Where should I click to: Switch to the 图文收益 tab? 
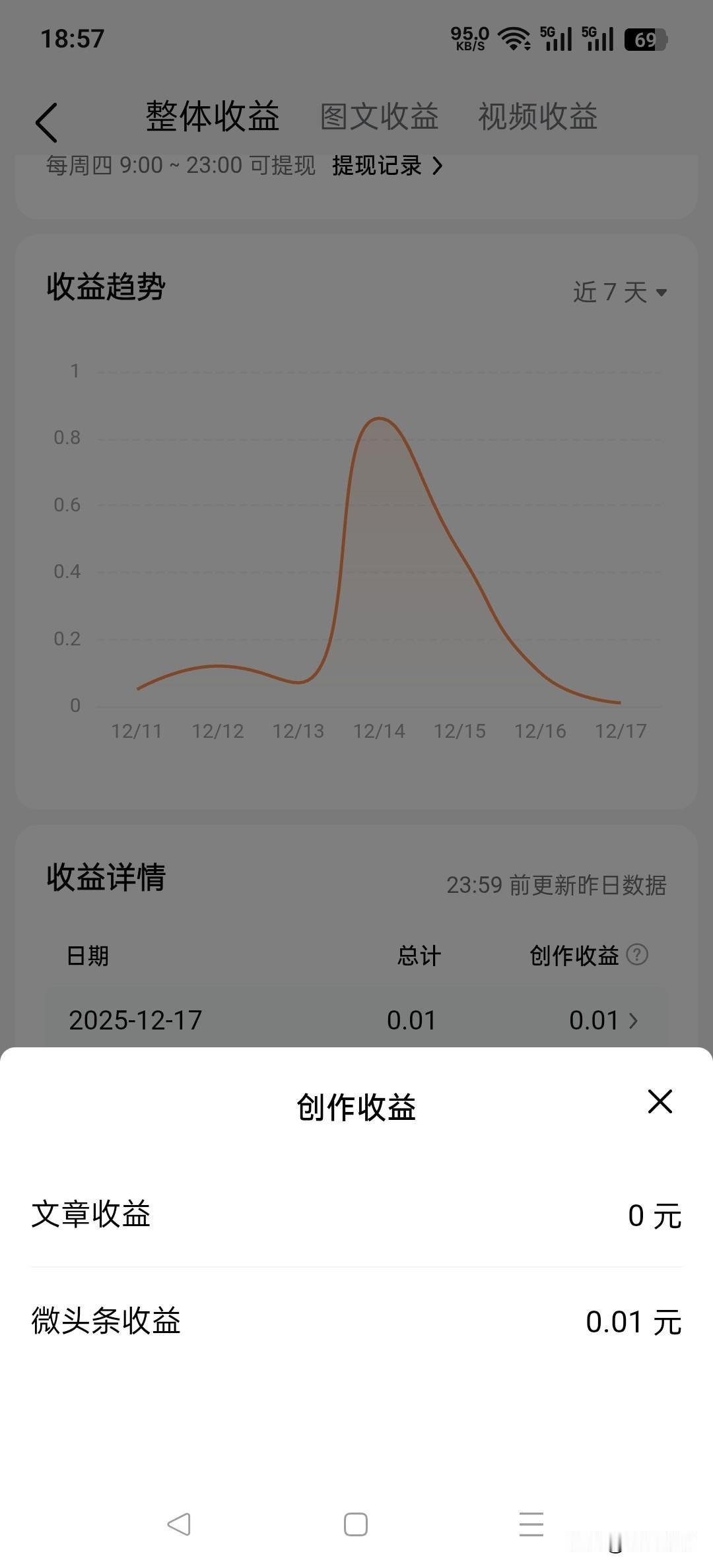tap(380, 116)
